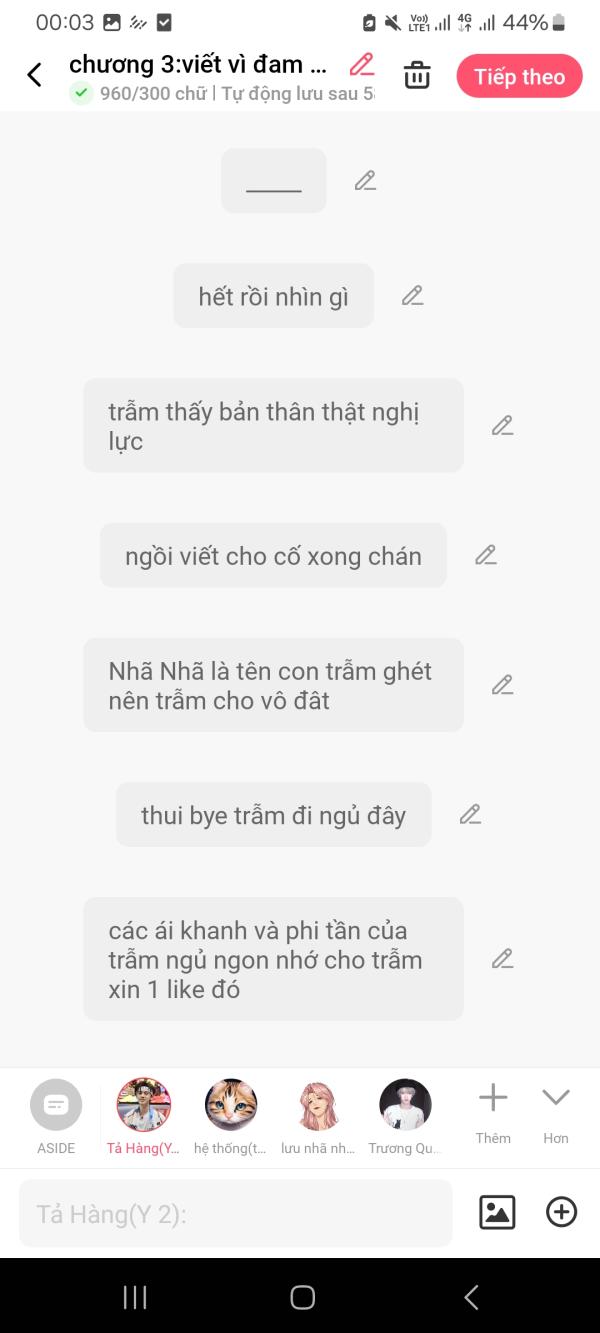The width and height of the screenshot is (600, 1333).
Task: Edit the message "hết rồi nhìn gì"
Action: point(412,296)
